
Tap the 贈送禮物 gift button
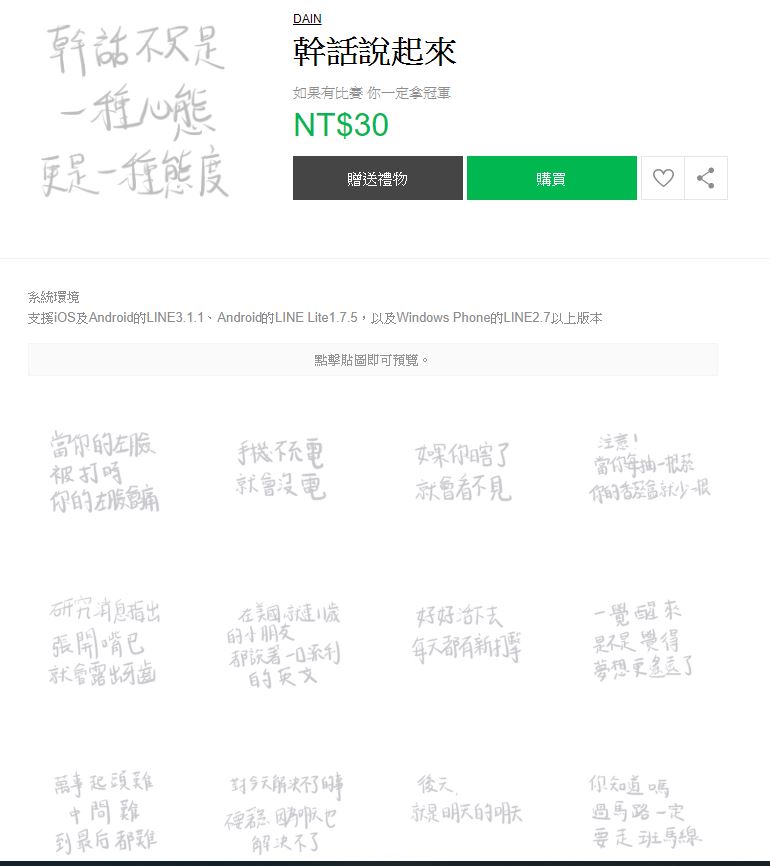tap(377, 179)
